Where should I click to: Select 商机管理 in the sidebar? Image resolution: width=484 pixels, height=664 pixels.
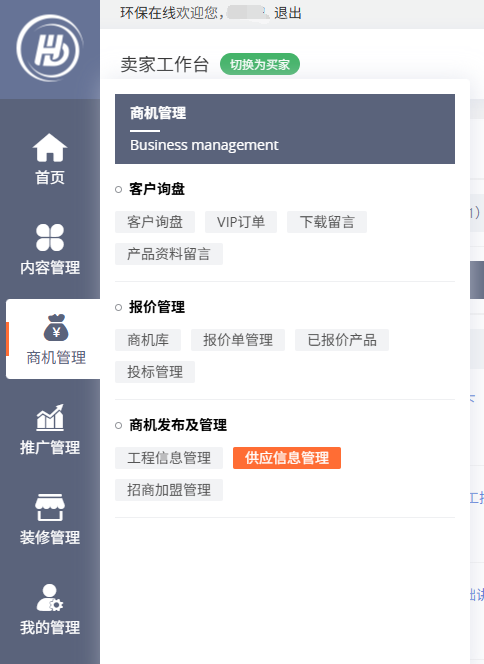point(53,339)
